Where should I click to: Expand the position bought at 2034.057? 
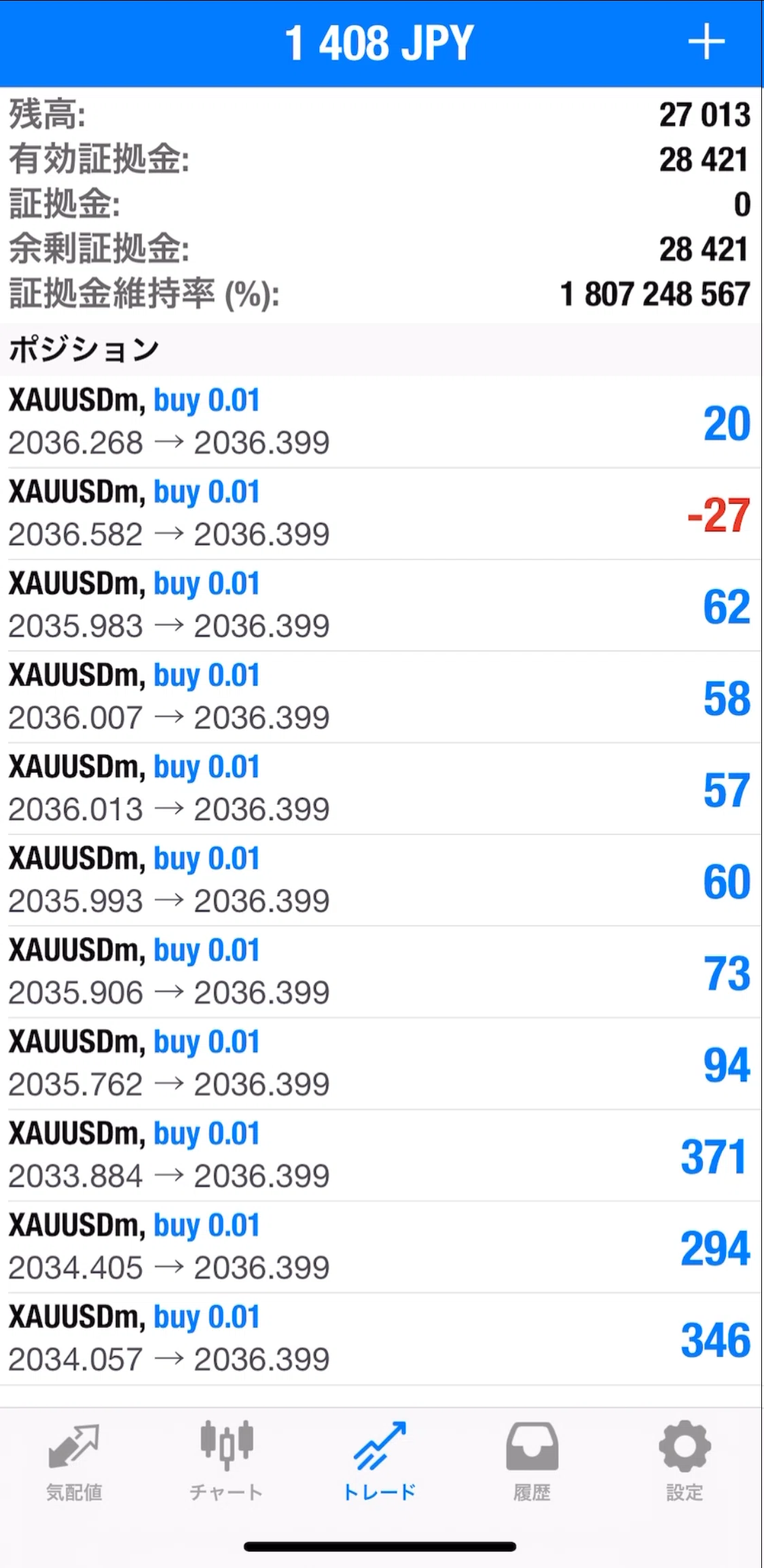coord(382,1338)
